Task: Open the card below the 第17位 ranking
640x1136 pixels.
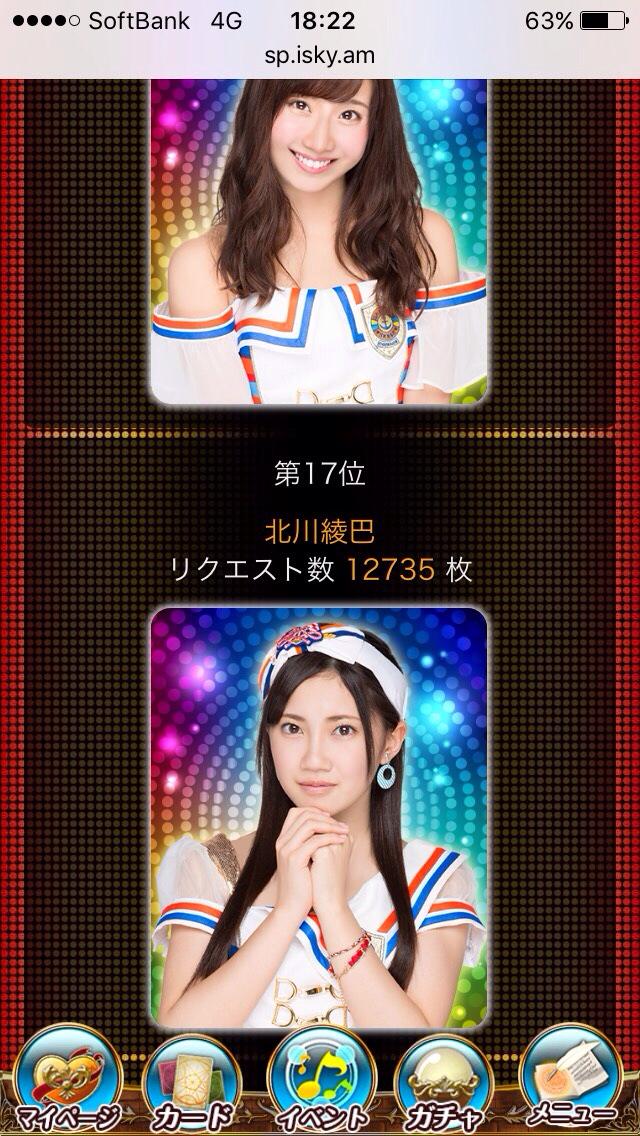Action: (319, 817)
